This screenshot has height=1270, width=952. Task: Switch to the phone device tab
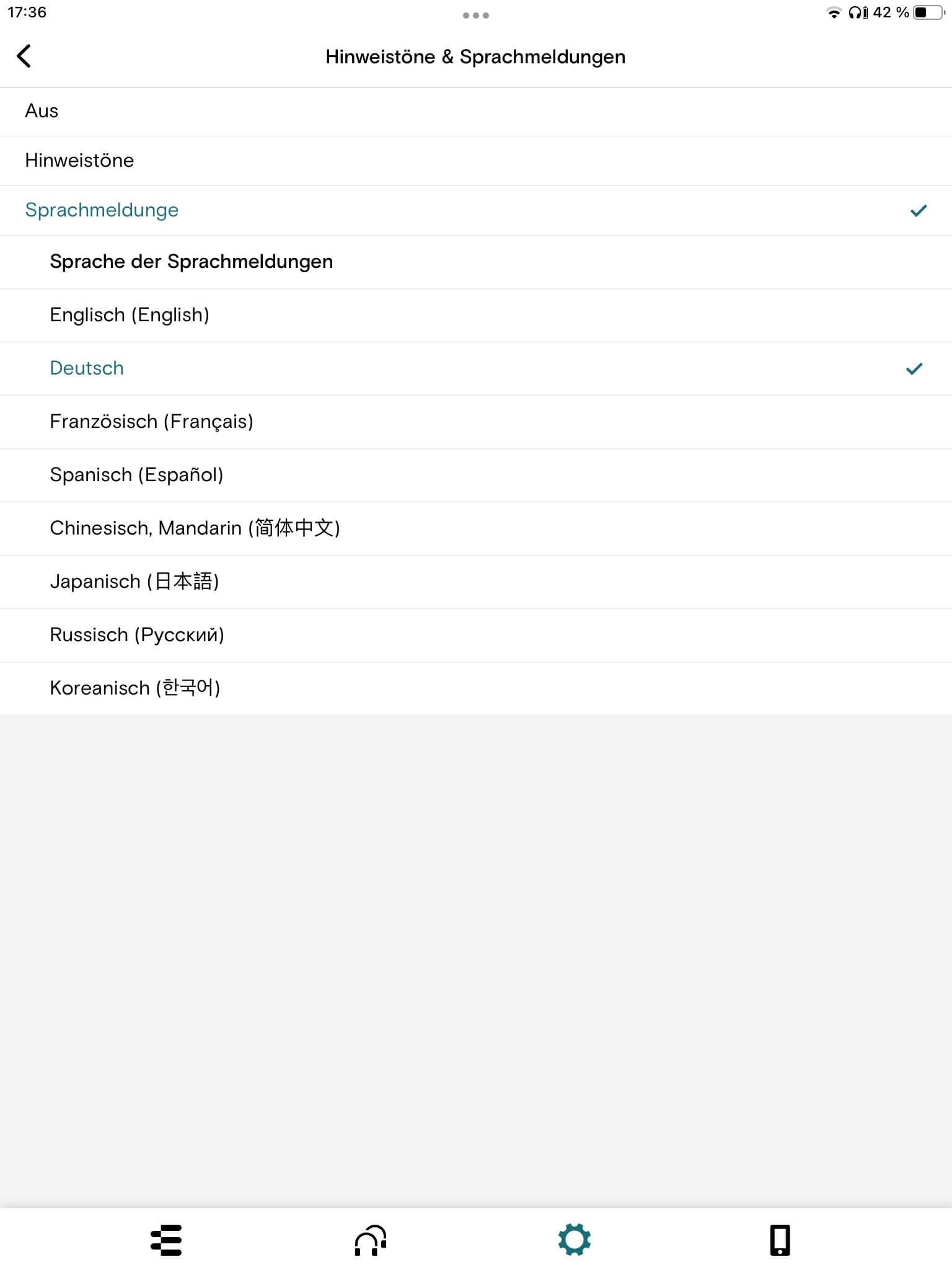tap(780, 1240)
